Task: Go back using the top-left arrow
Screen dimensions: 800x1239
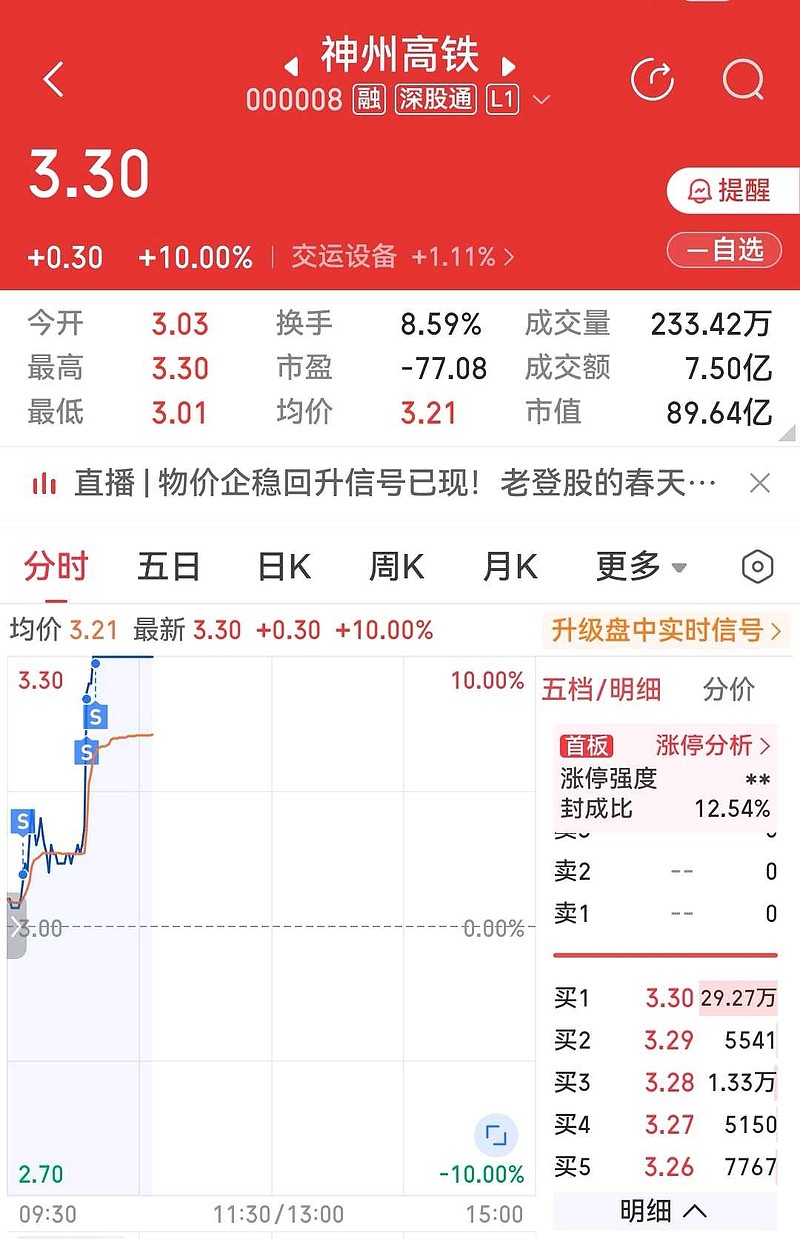Action: tap(54, 79)
